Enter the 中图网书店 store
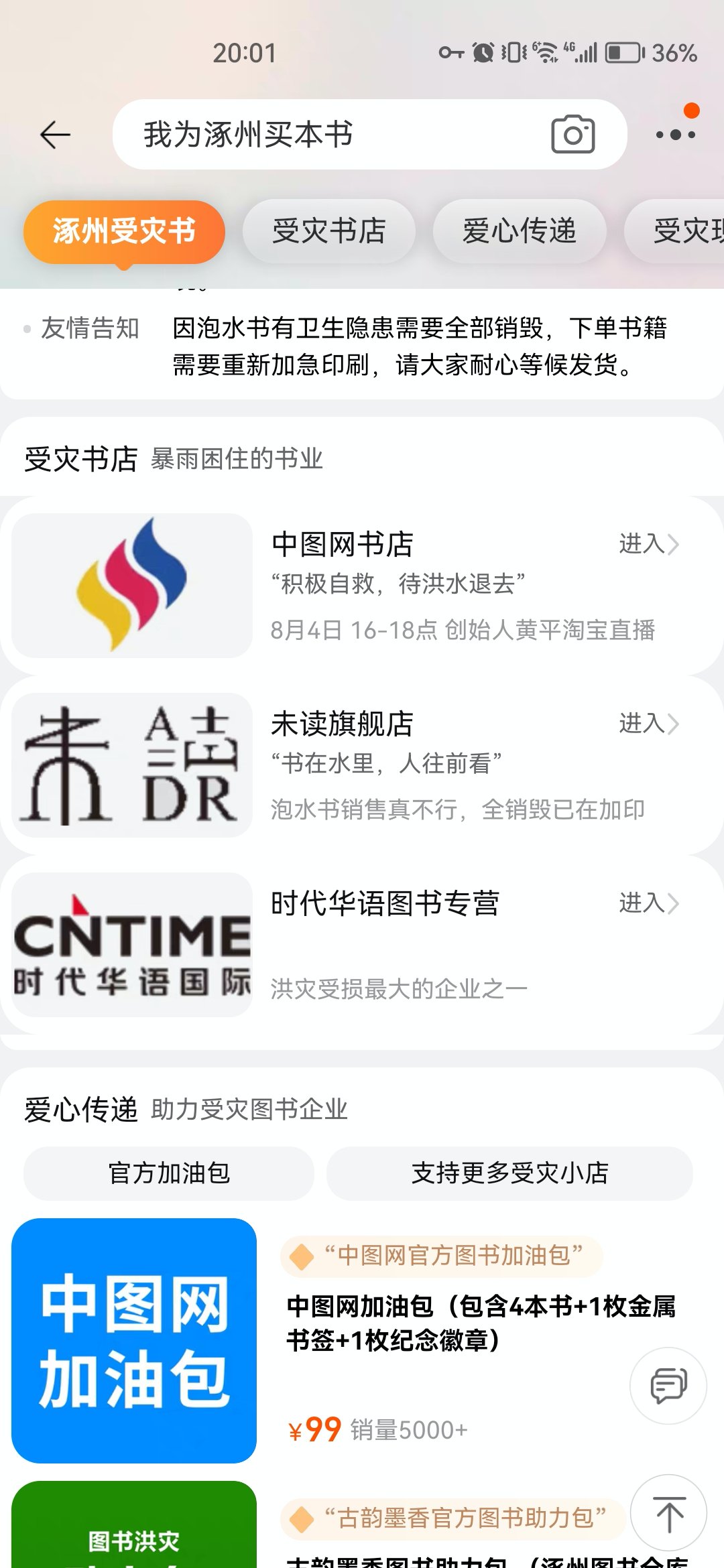The height and width of the screenshot is (1568, 724). (x=648, y=544)
